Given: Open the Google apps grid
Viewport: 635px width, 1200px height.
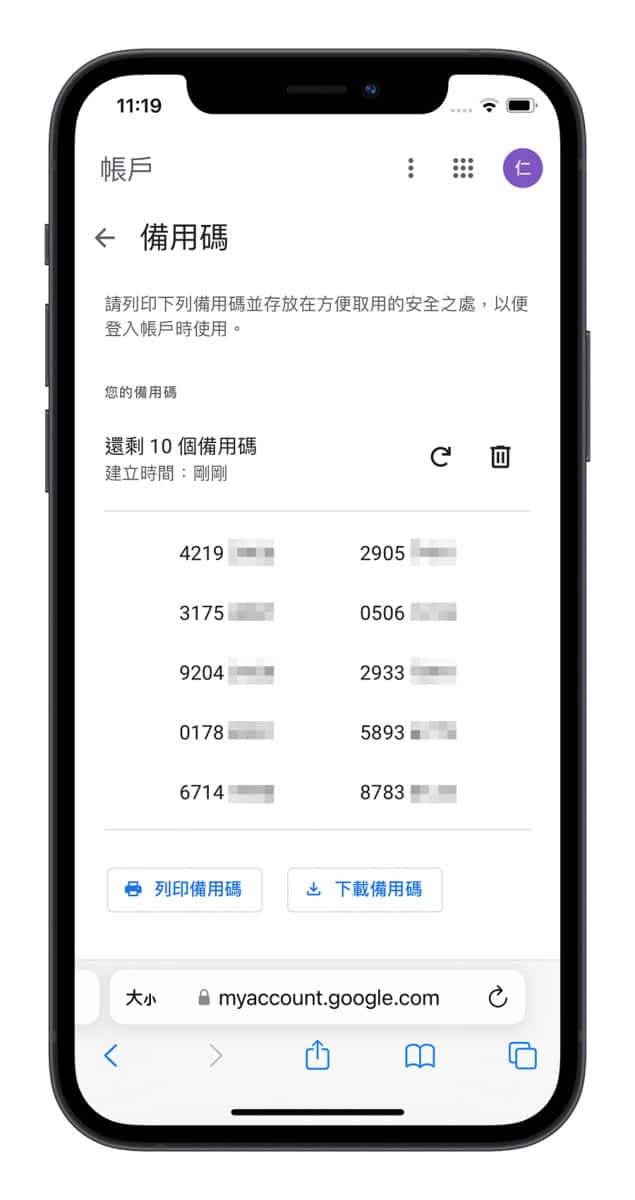Looking at the screenshot, I should [x=463, y=168].
